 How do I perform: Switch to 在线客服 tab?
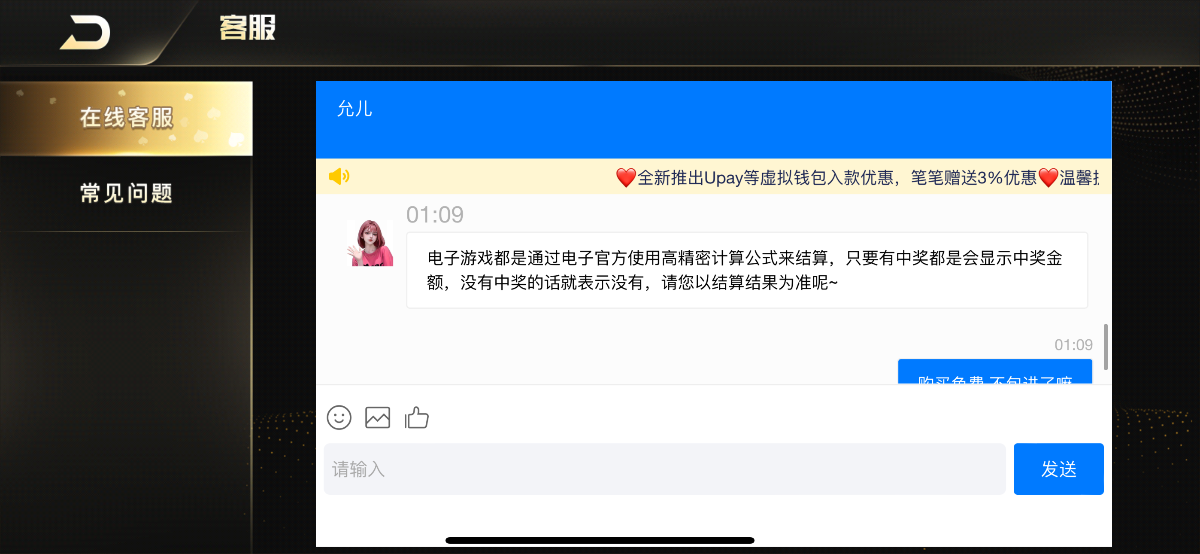tap(126, 118)
